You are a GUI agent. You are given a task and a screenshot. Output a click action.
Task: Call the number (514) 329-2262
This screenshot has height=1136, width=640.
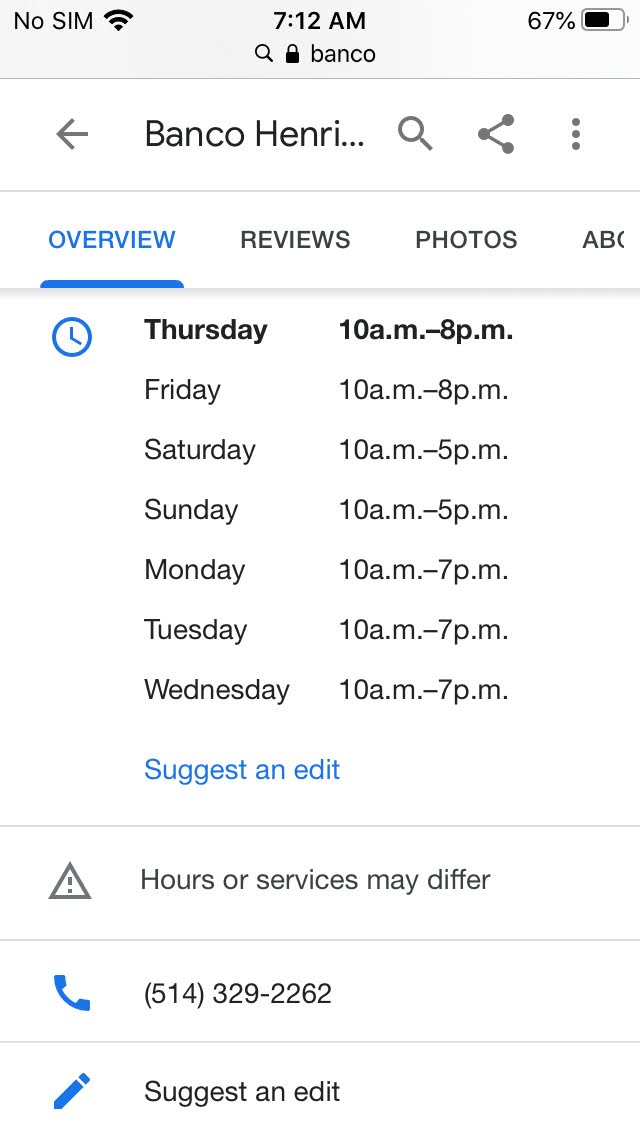click(238, 994)
